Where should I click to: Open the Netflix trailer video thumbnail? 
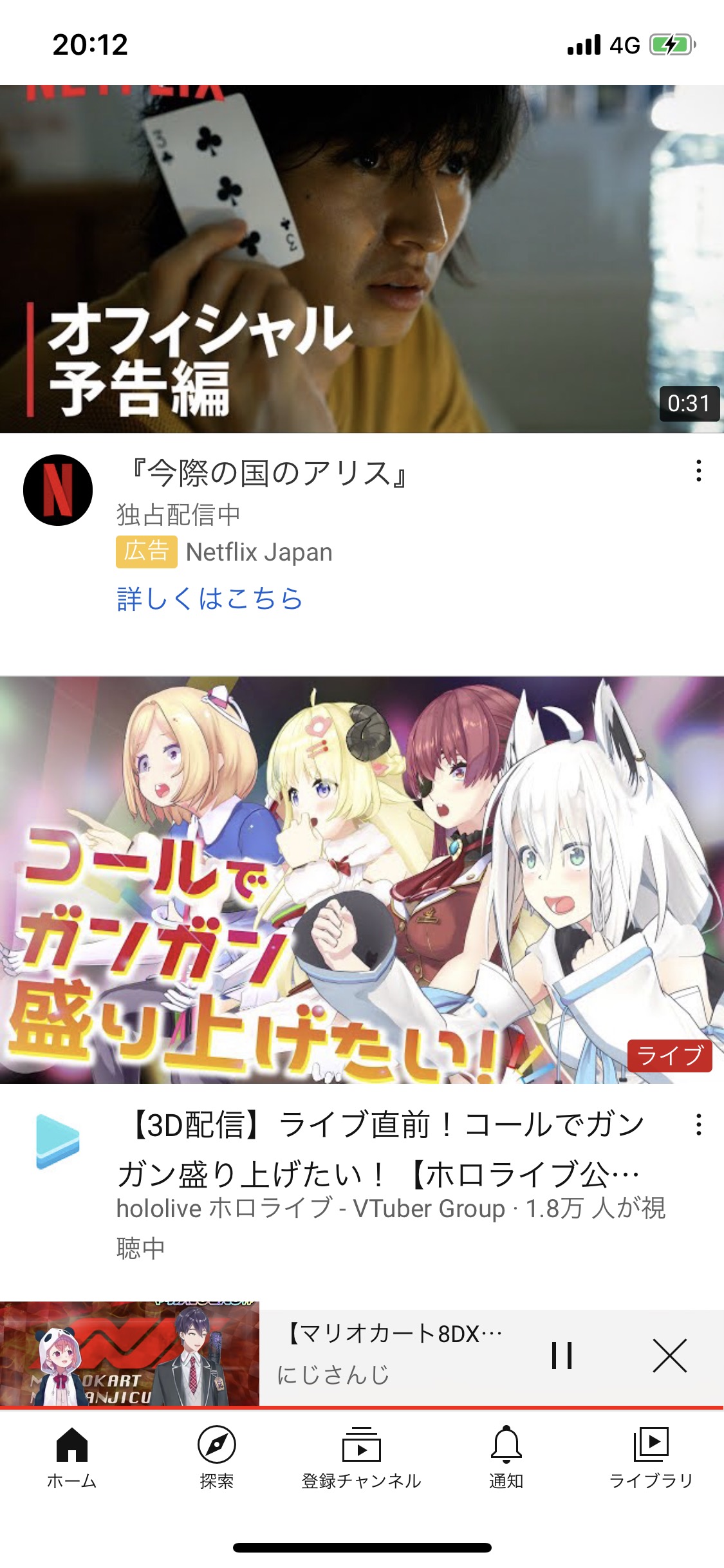362,259
